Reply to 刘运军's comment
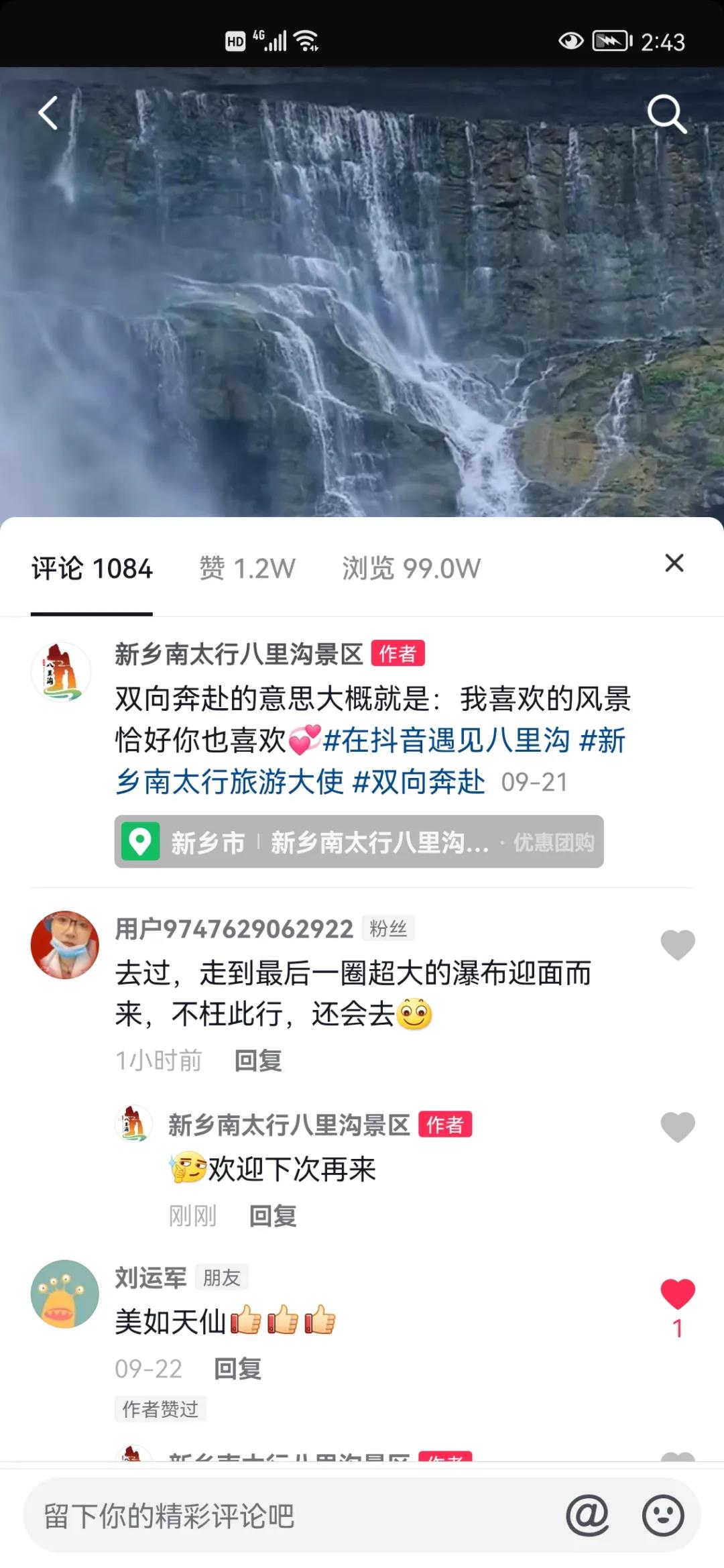Image resolution: width=724 pixels, height=1568 pixels. pyautogui.click(x=237, y=1369)
